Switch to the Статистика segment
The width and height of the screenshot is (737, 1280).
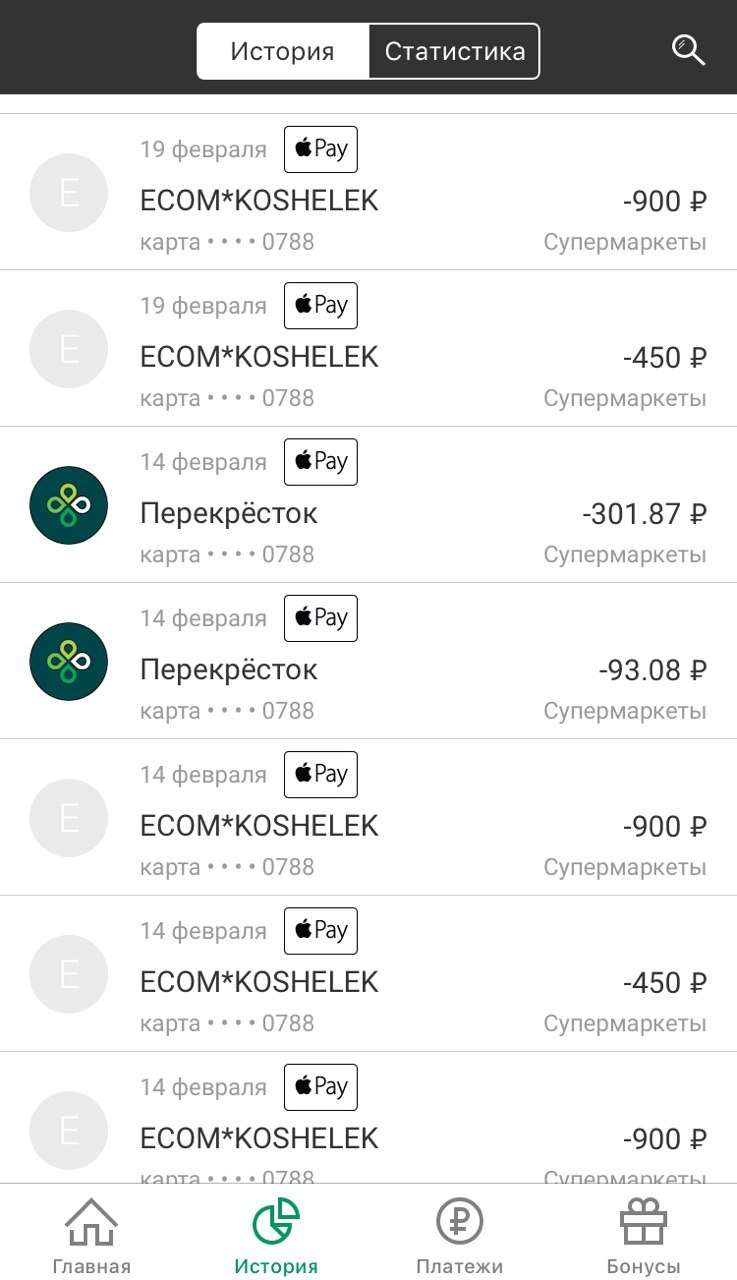(x=454, y=51)
